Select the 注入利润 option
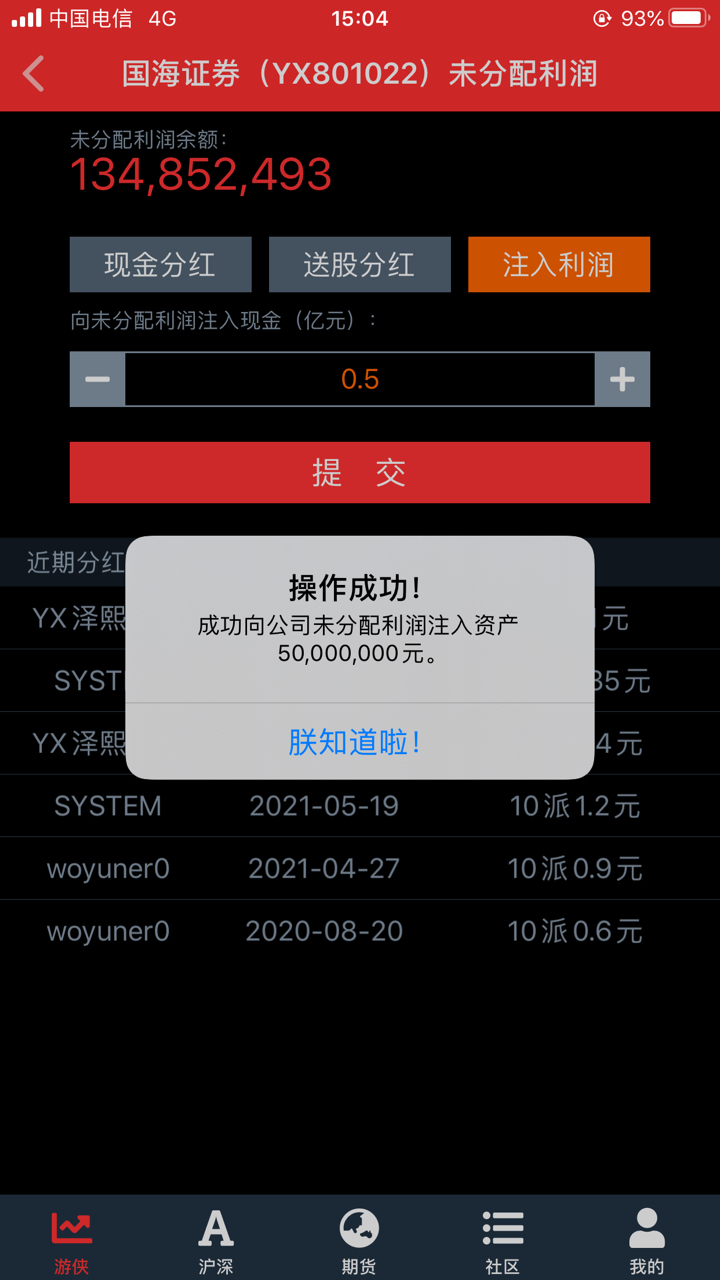Screen dimensions: 720x1280 tap(558, 265)
